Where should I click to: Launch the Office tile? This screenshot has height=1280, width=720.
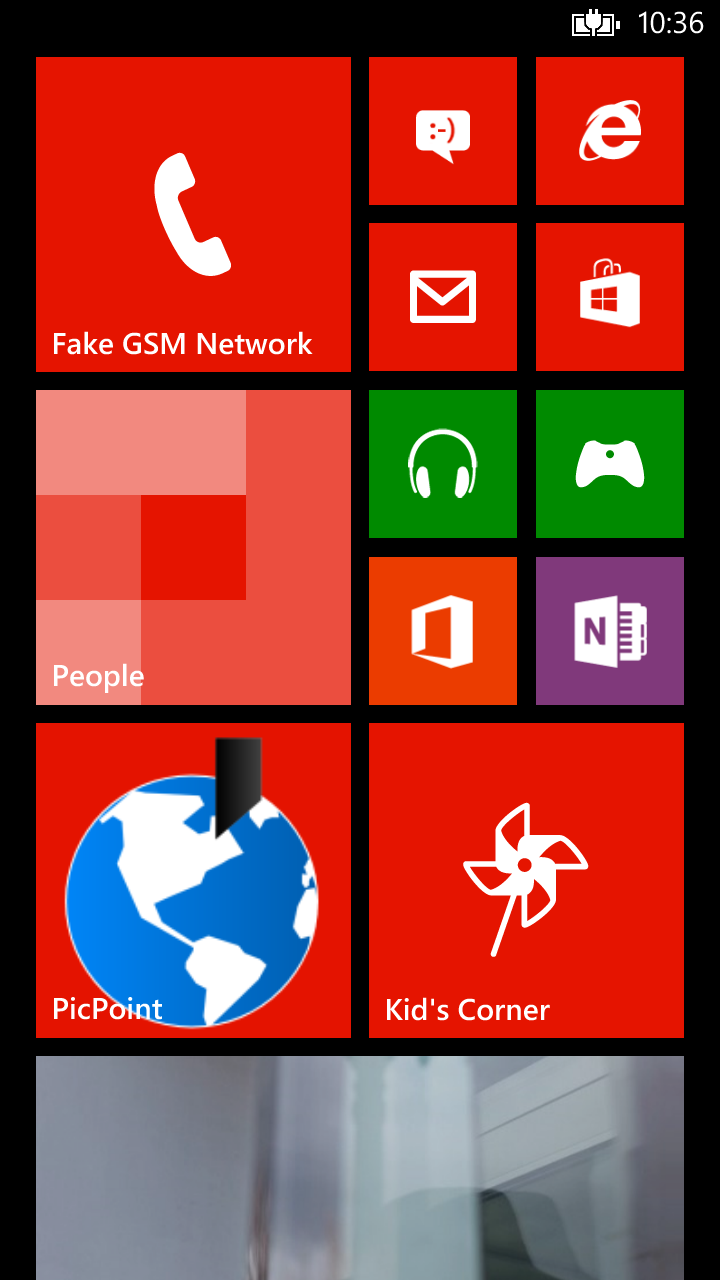coord(443,631)
